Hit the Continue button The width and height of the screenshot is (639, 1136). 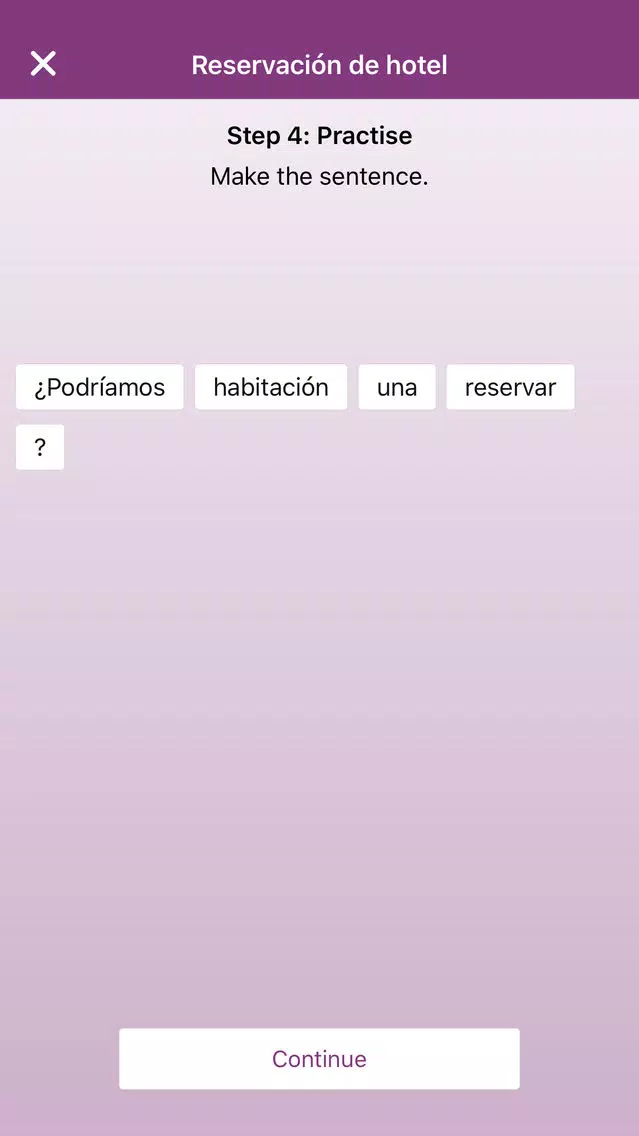[x=320, y=1058]
